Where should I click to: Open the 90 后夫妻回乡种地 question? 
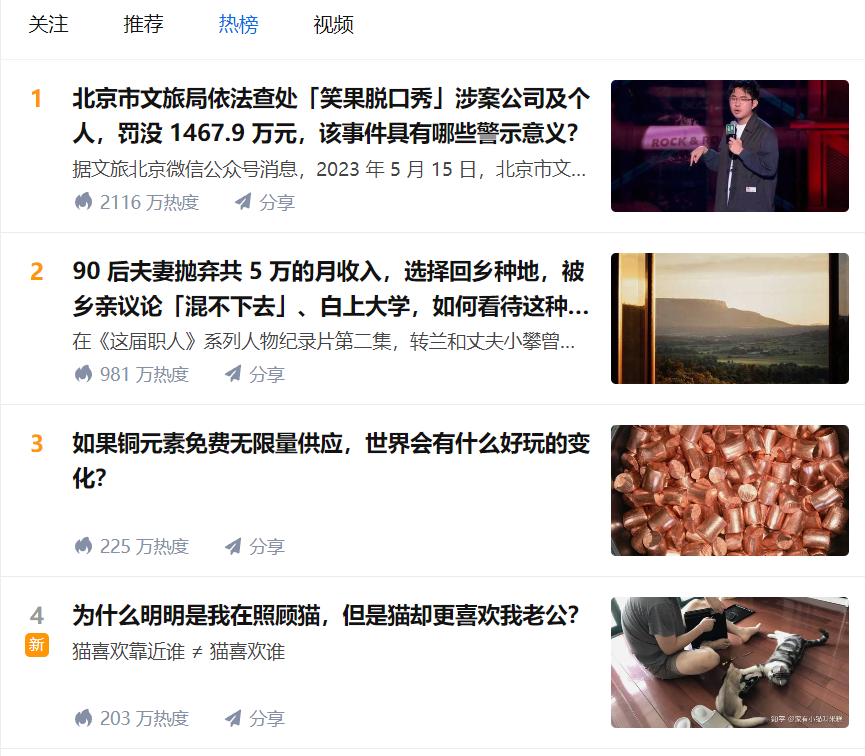tap(329, 287)
